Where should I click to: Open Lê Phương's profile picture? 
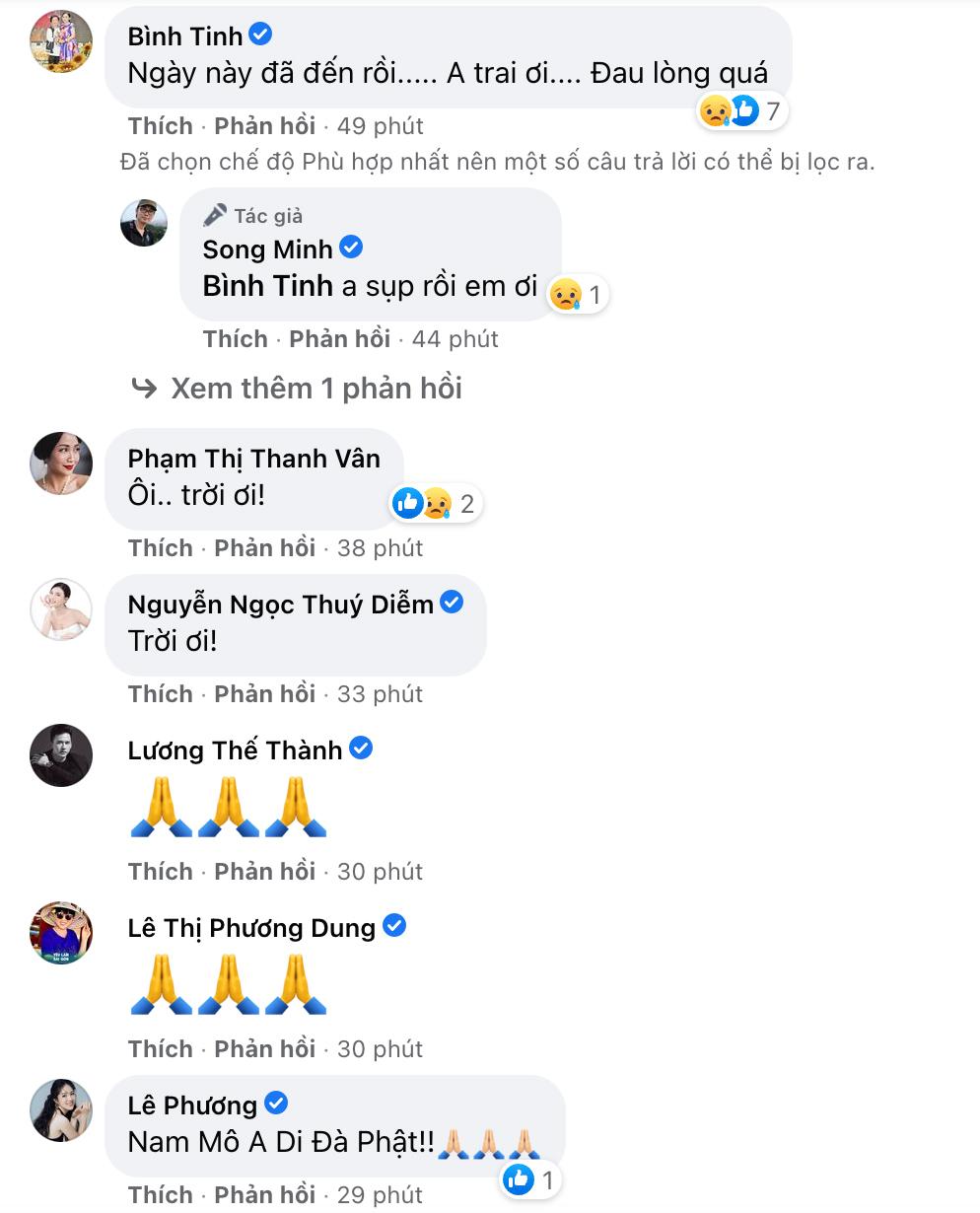[61, 1110]
